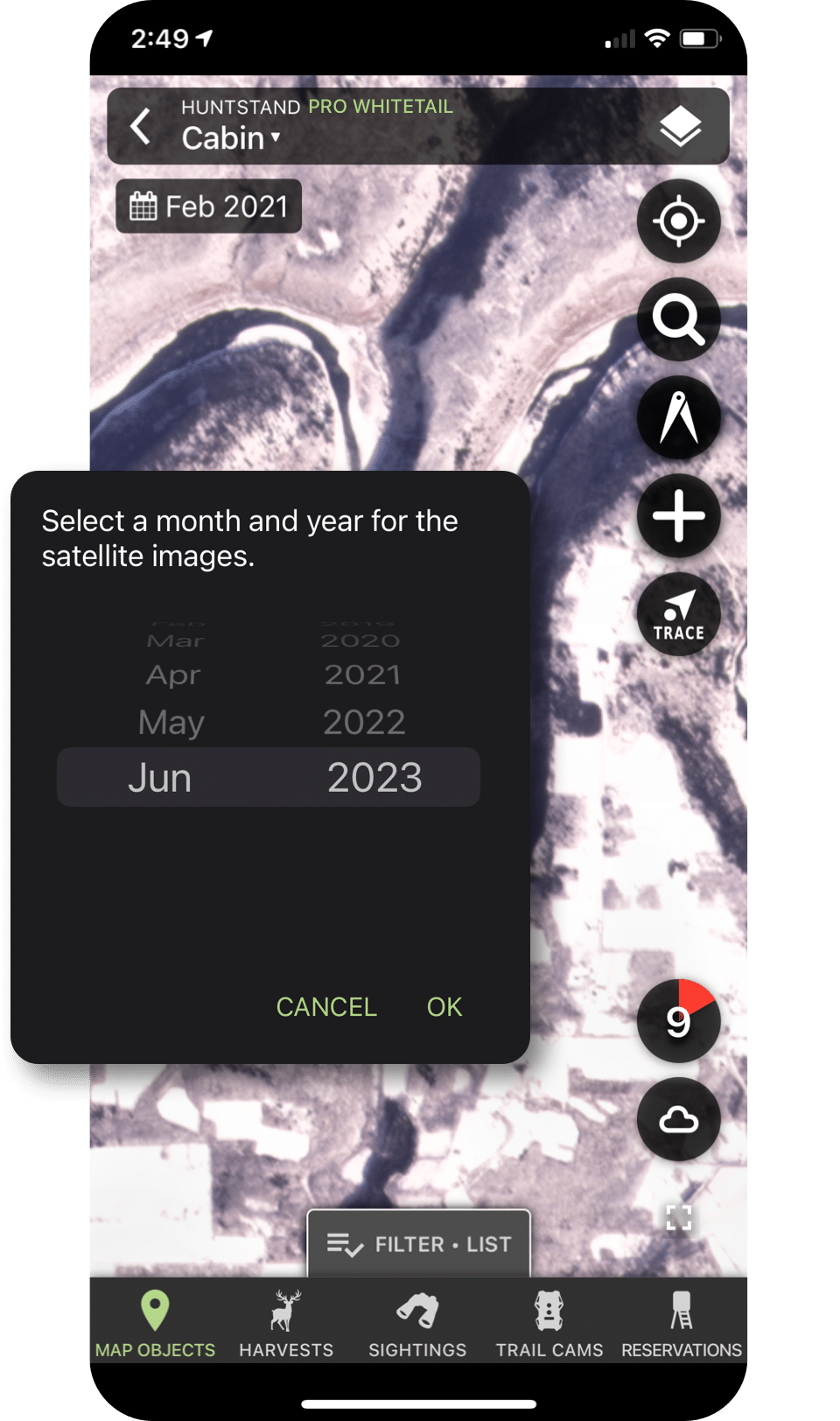
Task: Expand the Cabin hunt area dropdown
Action: (231, 138)
